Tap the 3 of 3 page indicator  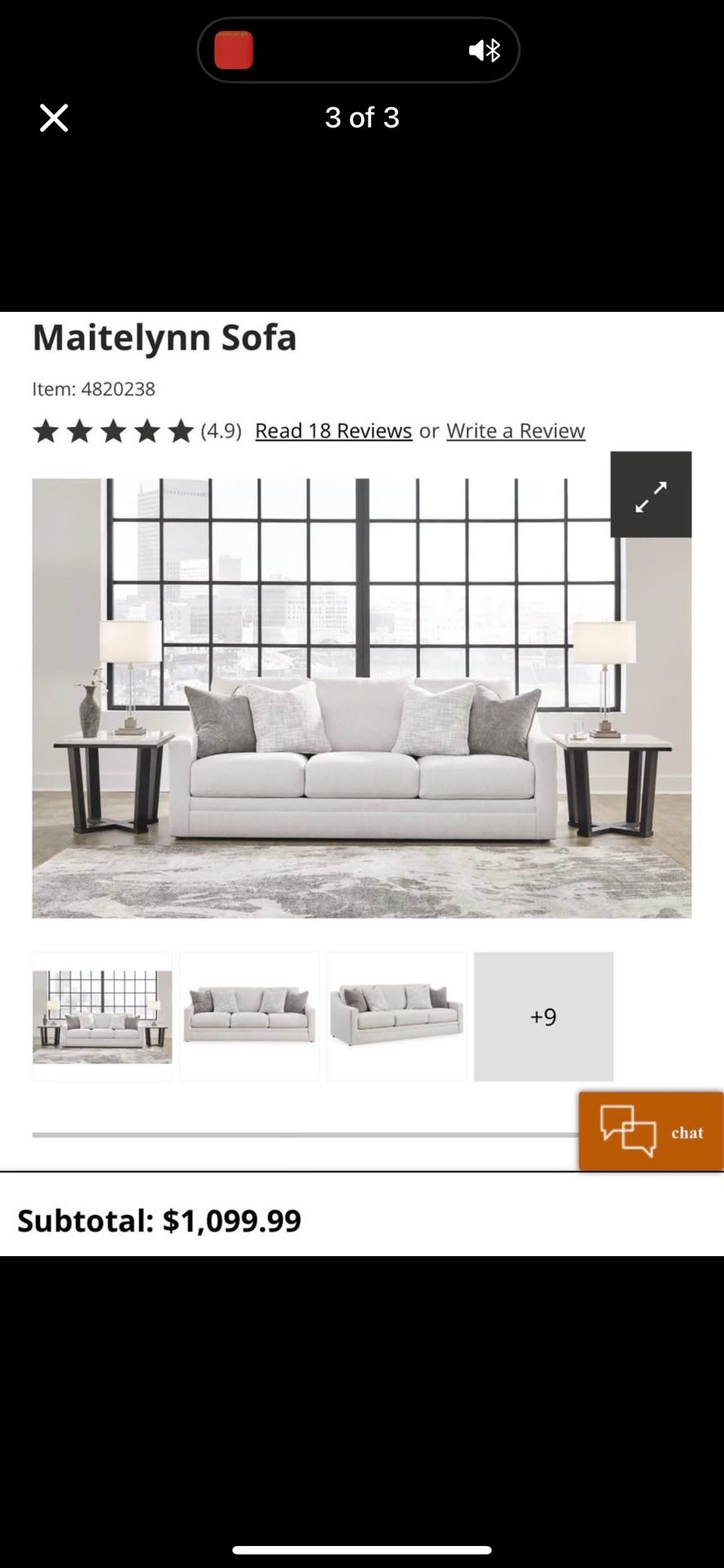coord(362,118)
